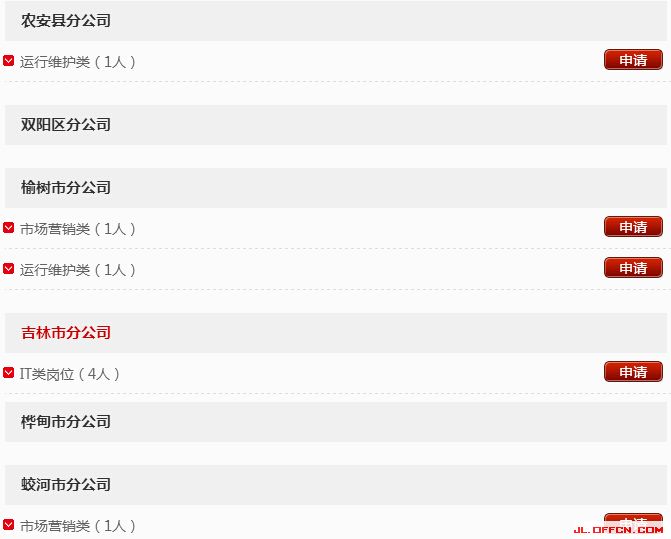Image resolution: width=671 pixels, height=539 pixels.
Task: Expand 运行维护类 details under 榆树市分公司
Action: pos(9,269)
